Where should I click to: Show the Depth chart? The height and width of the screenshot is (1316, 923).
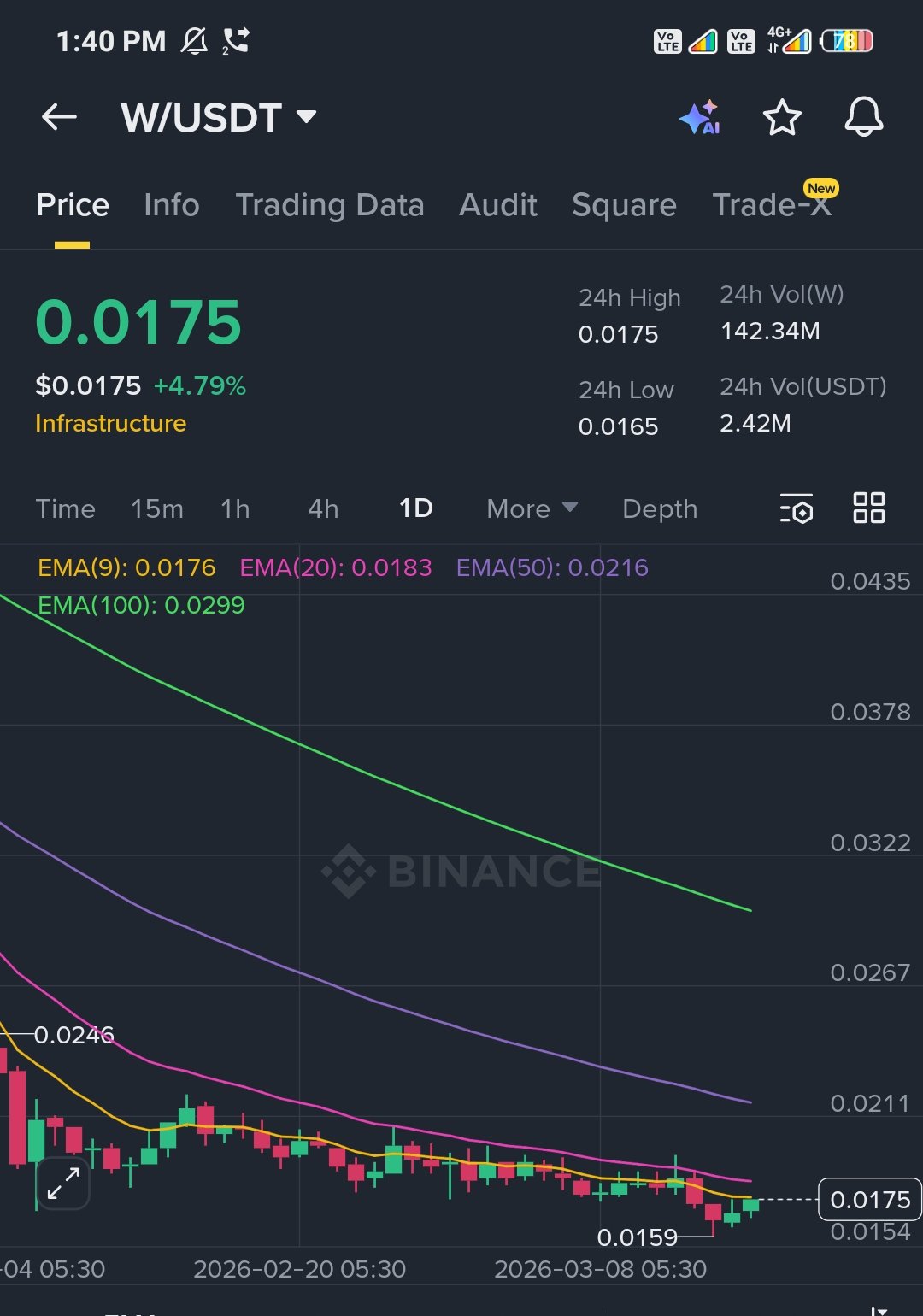[x=660, y=508]
